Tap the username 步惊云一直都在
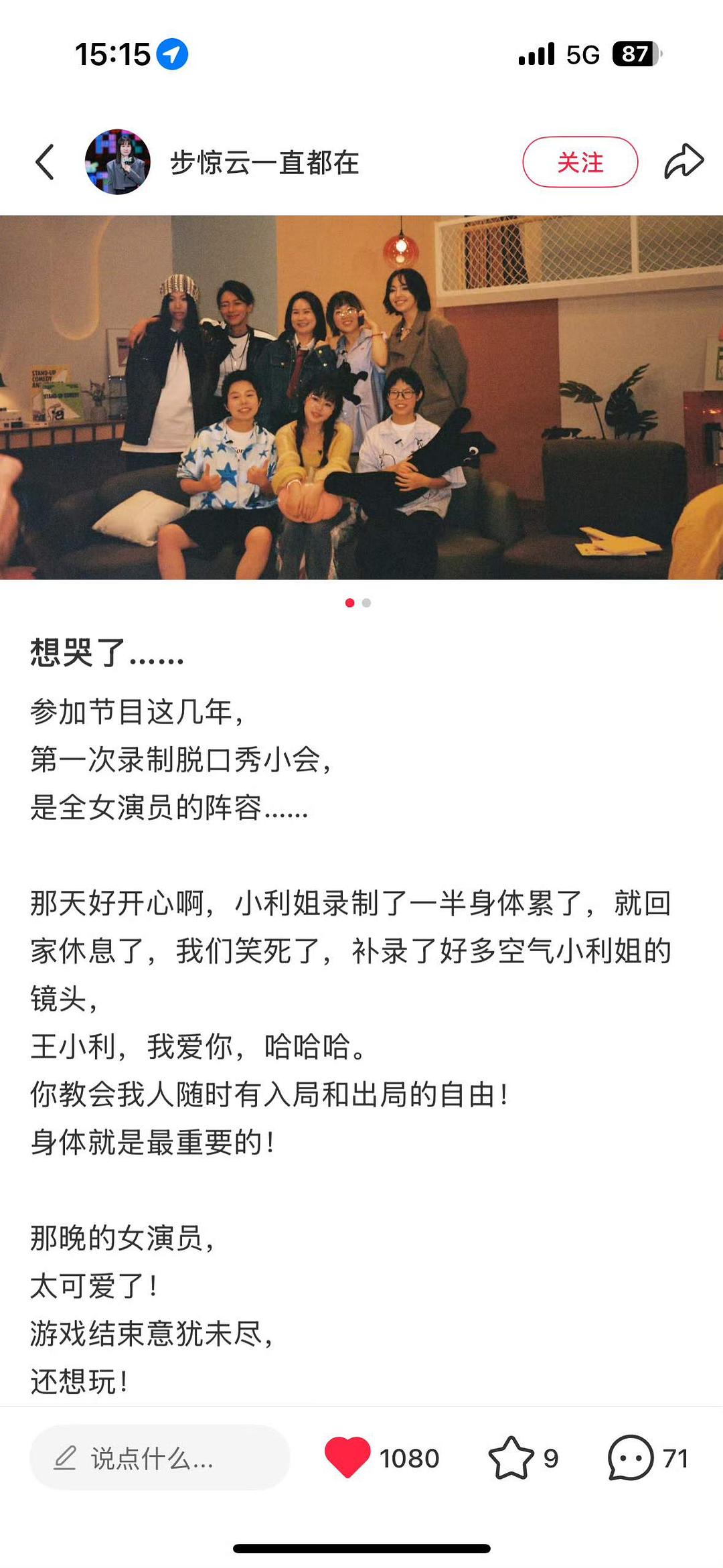 click(x=264, y=162)
